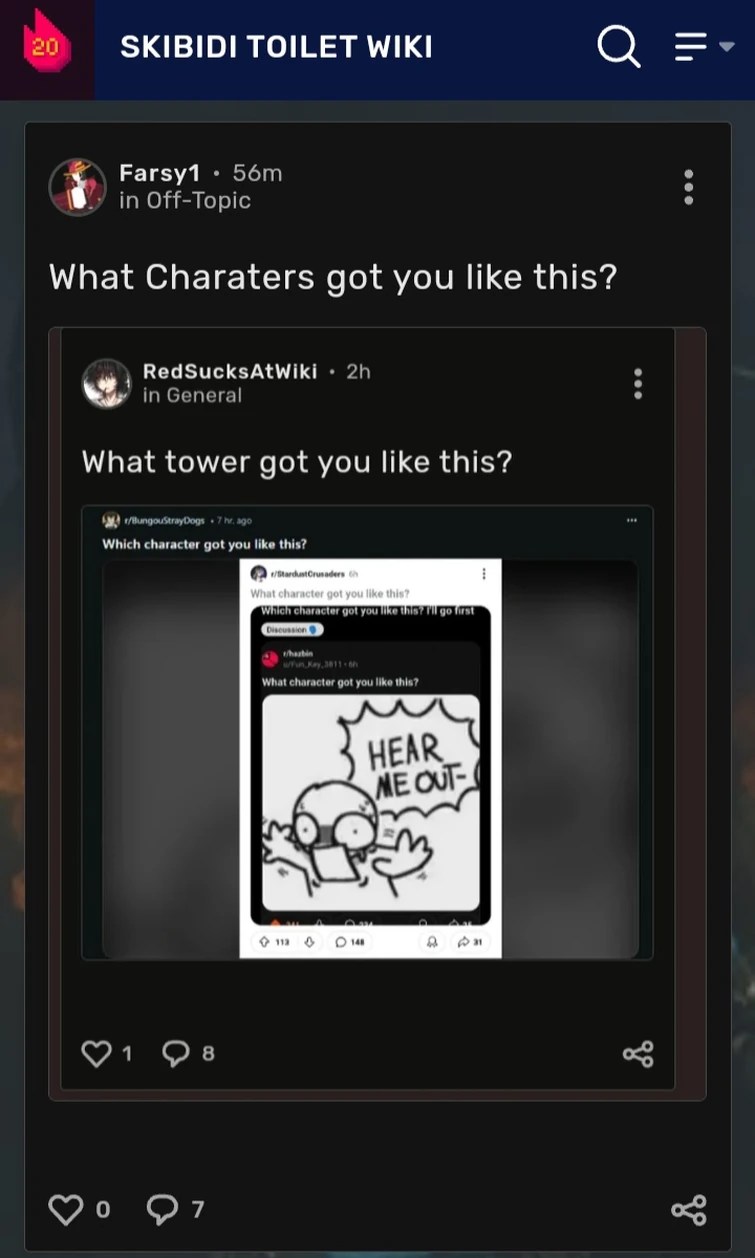Open search with the magnifier icon
This screenshot has height=1258, width=755.
coord(618,46)
